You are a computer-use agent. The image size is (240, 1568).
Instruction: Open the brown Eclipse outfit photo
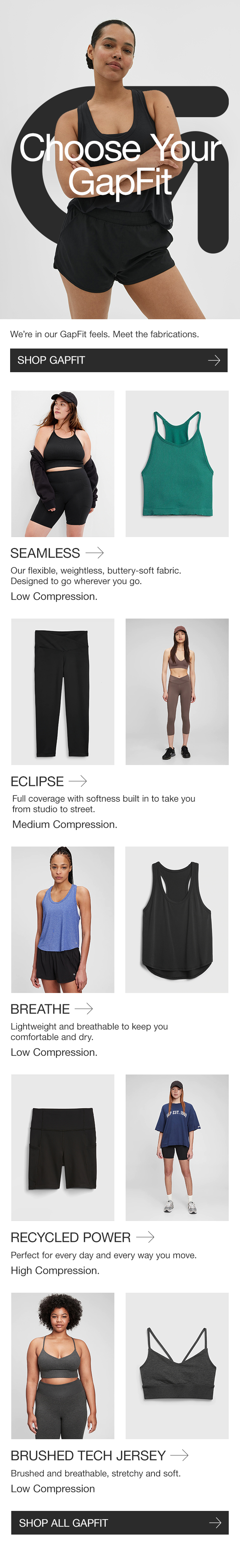177,691
